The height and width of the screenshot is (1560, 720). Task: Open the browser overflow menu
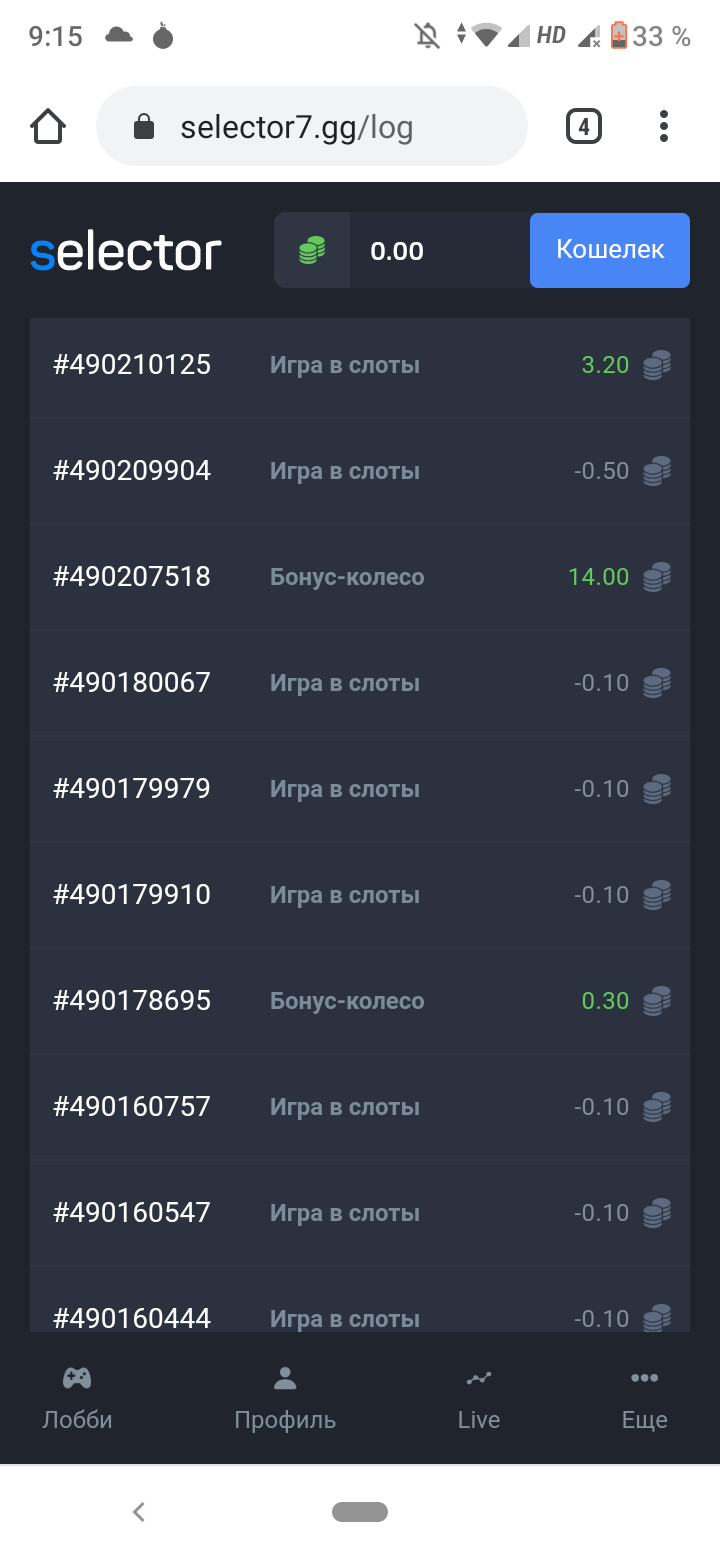tap(663, 127)
